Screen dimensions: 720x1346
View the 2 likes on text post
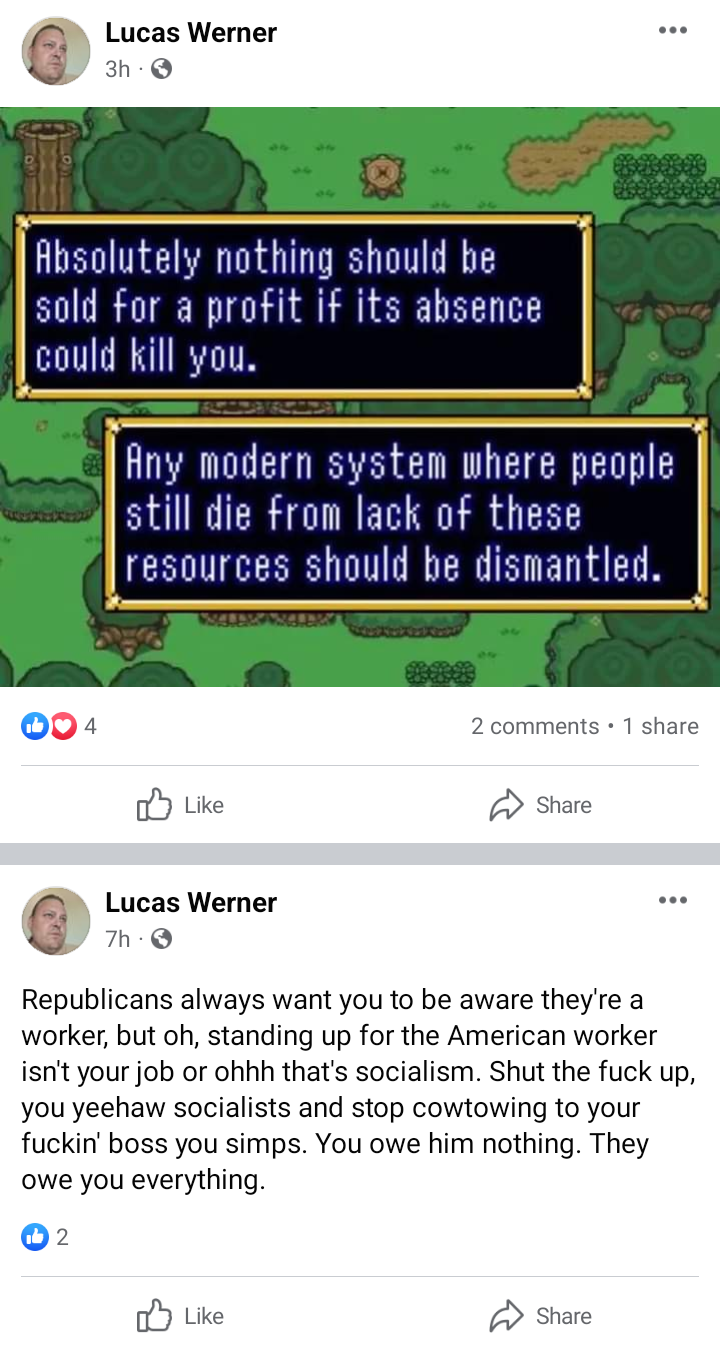45,1237
